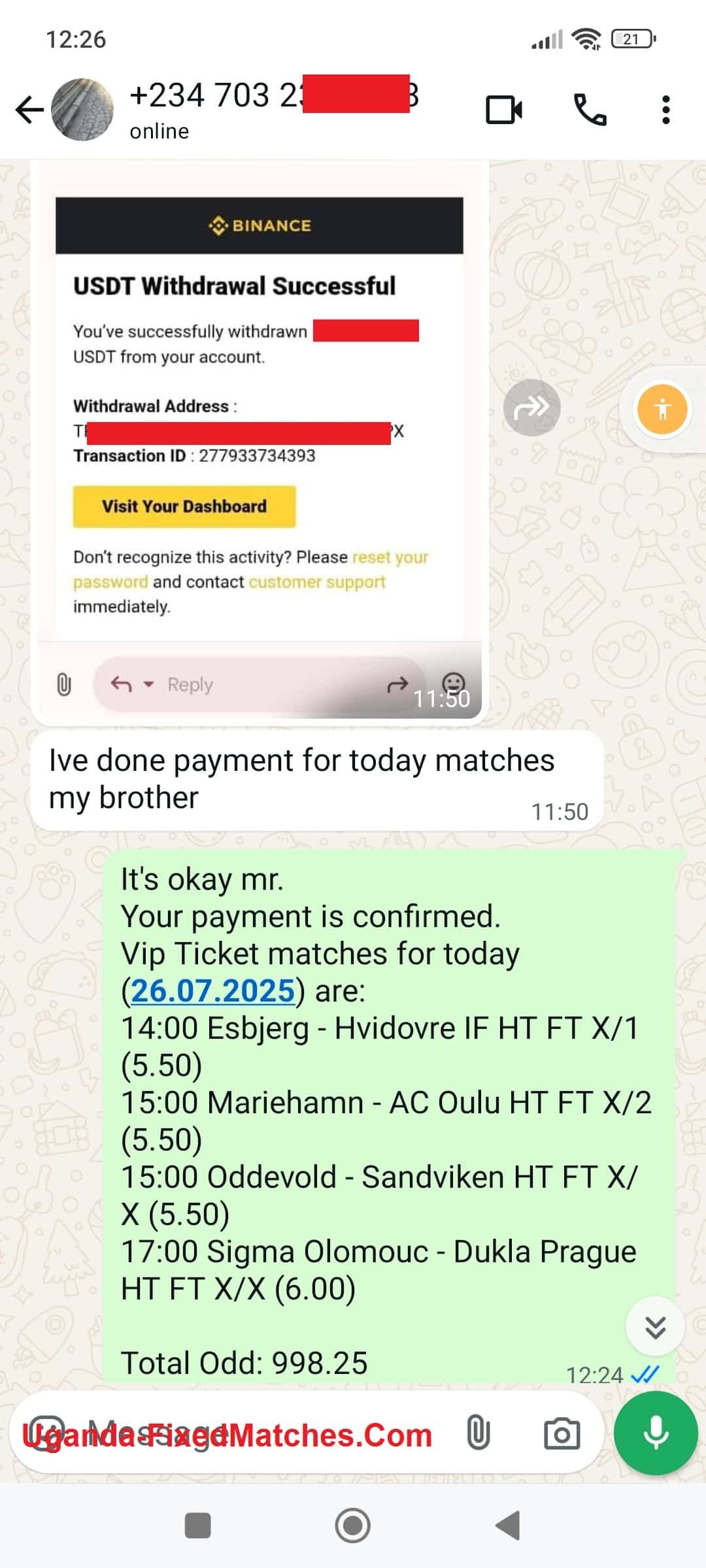
Task: Open the camera from message bar
Action: [562, 1434]
